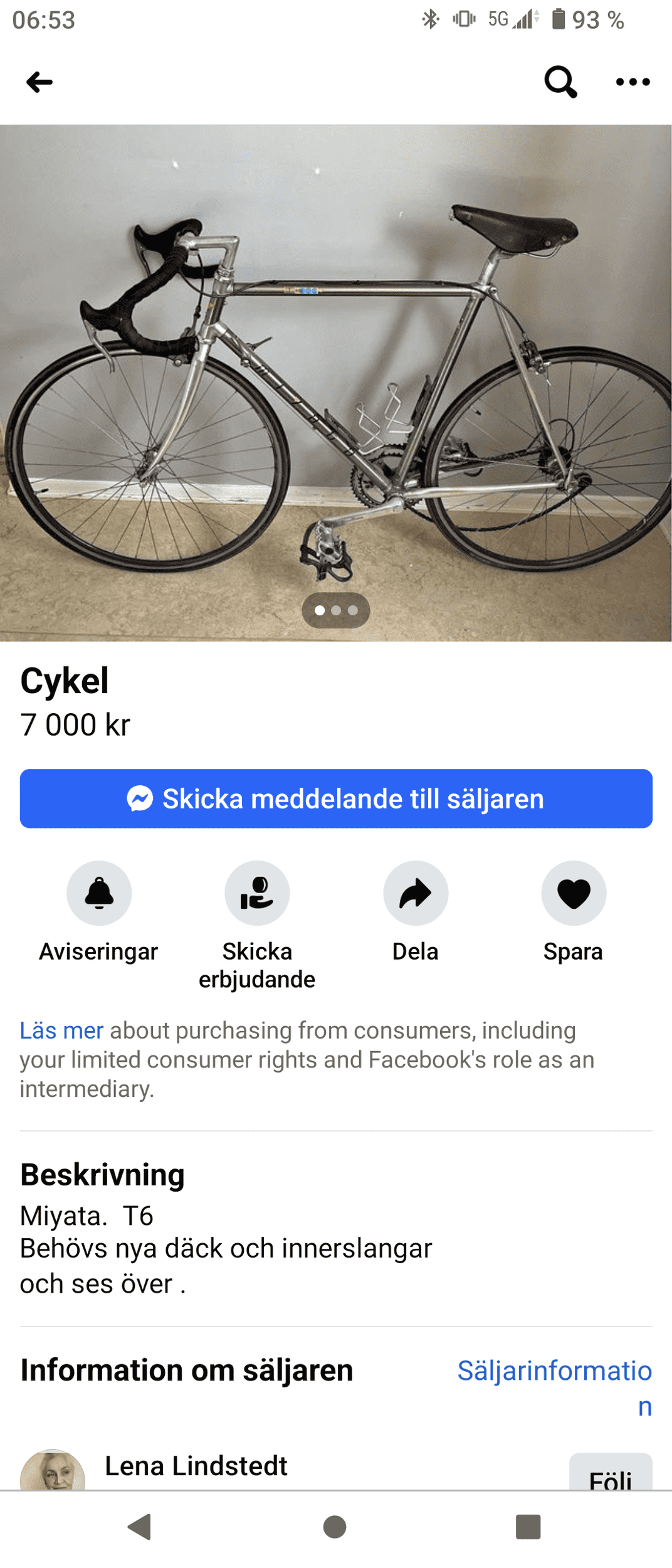The width and height of the screenshot is (672, 1568).
Task: Enable Aviseringar for this listing
Action: 99,893
